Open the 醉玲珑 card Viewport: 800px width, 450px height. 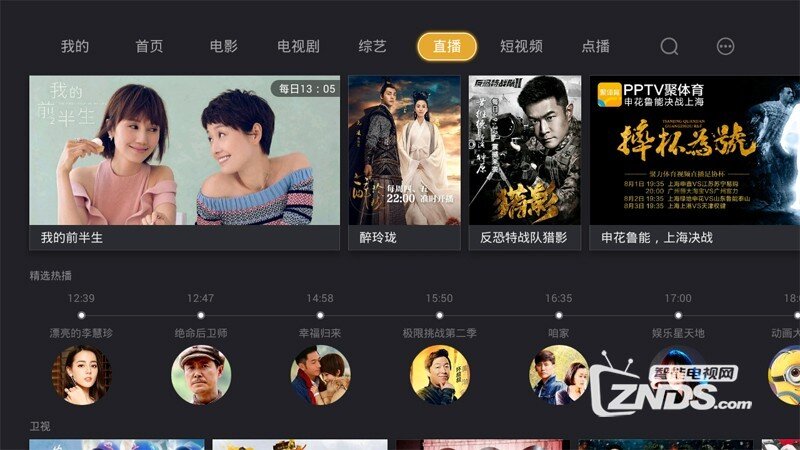coord(404,162)
